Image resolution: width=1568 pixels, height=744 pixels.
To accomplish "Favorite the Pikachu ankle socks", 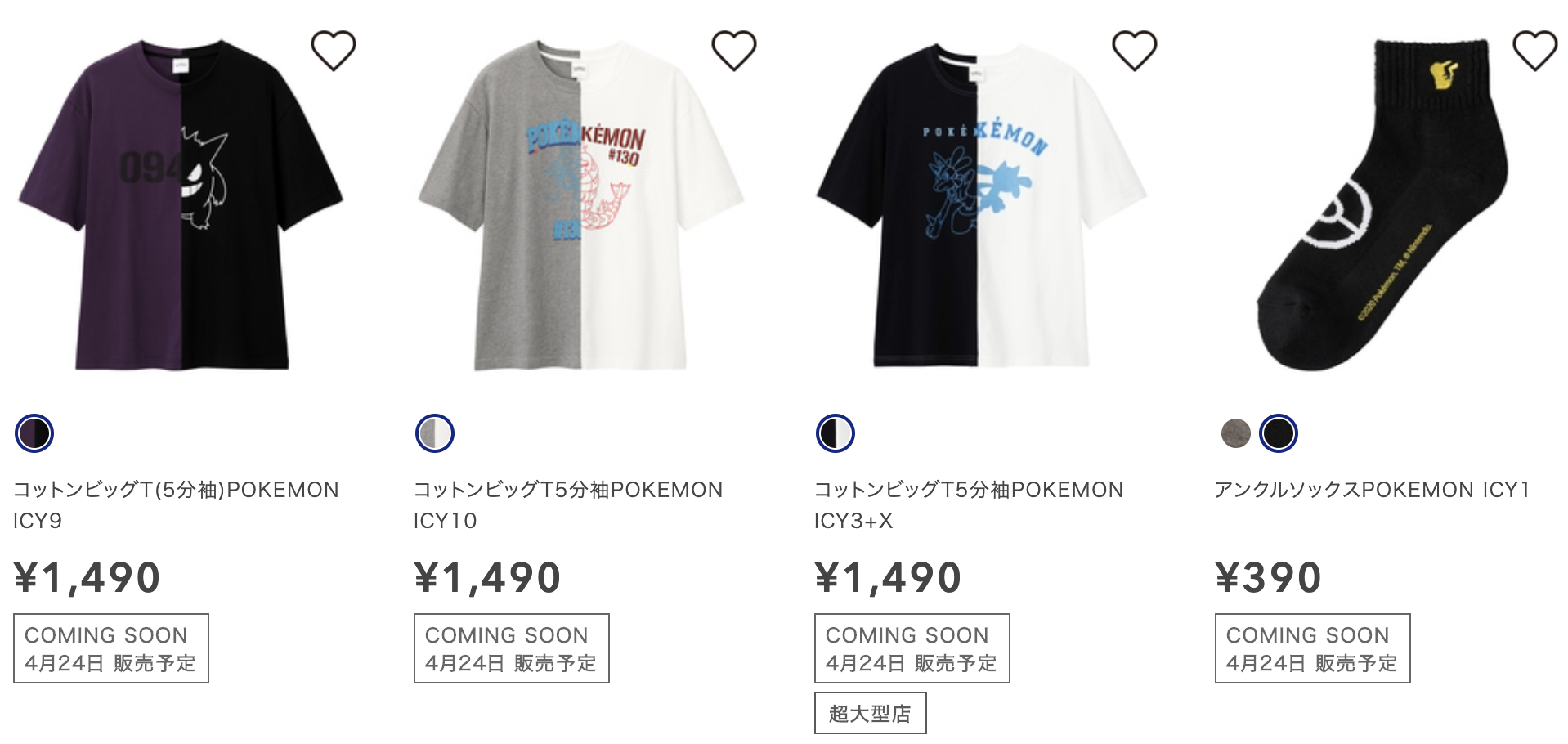I will pyautogui.click(x=1534, y=50).
